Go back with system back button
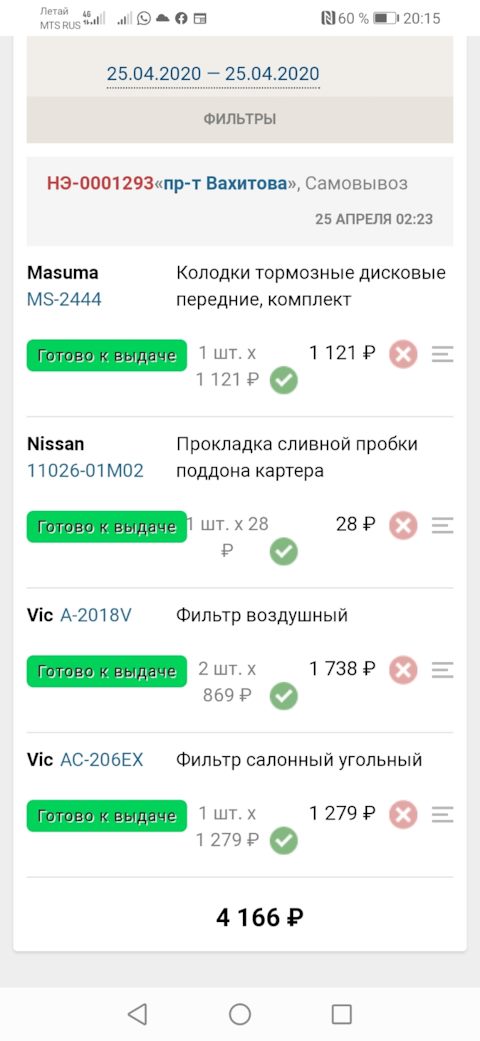 click(x=137, y=1014)
